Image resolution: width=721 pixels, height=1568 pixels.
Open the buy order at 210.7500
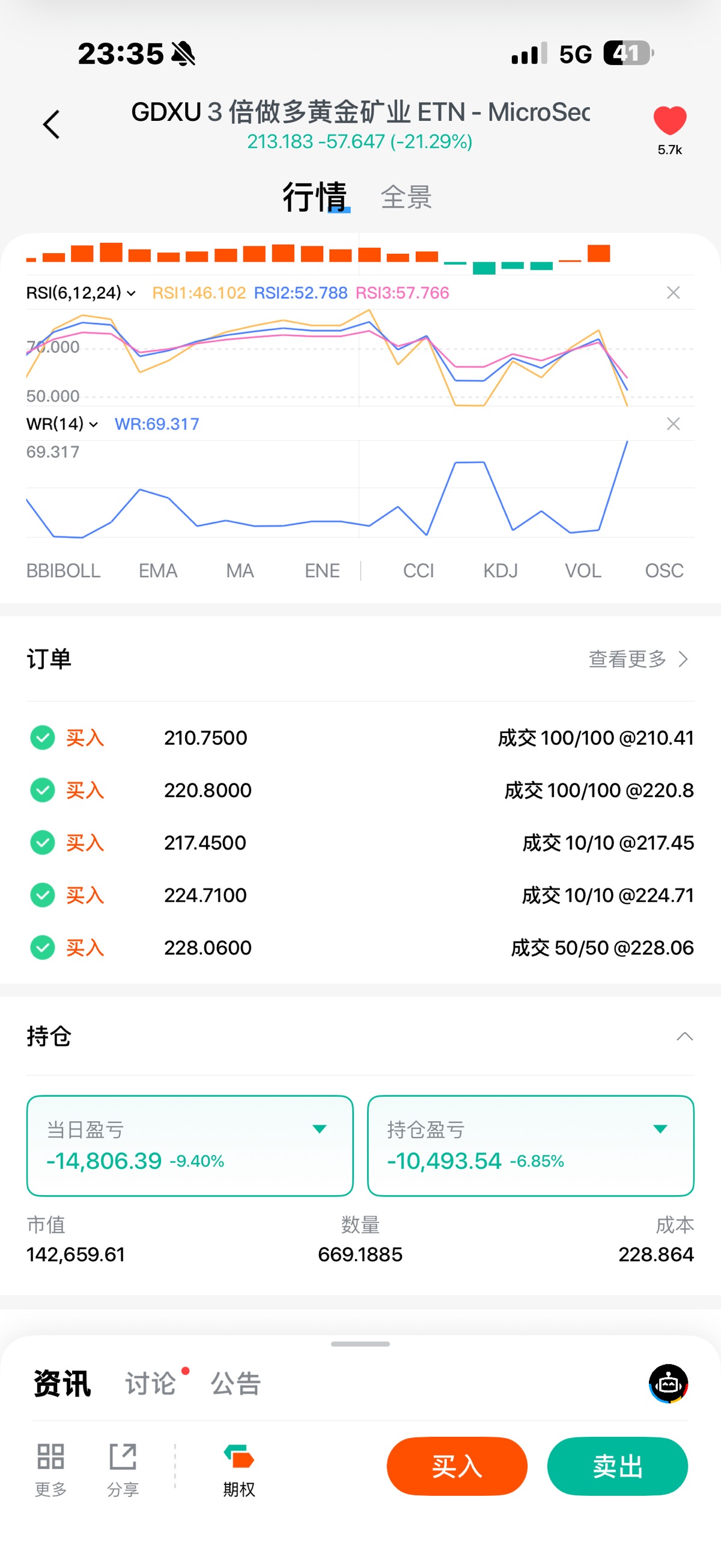360,738
